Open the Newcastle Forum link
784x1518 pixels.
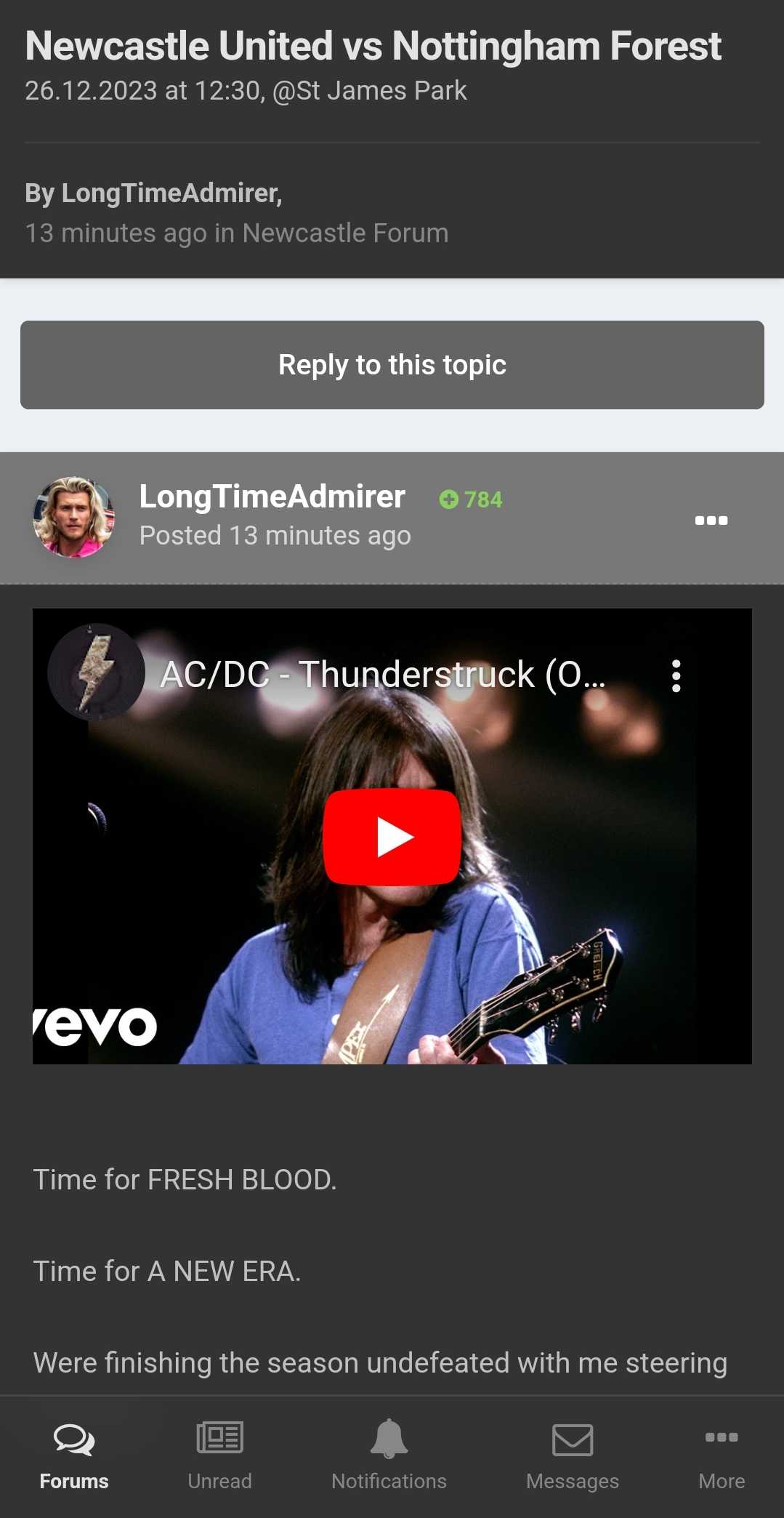[x=345, y=233]
